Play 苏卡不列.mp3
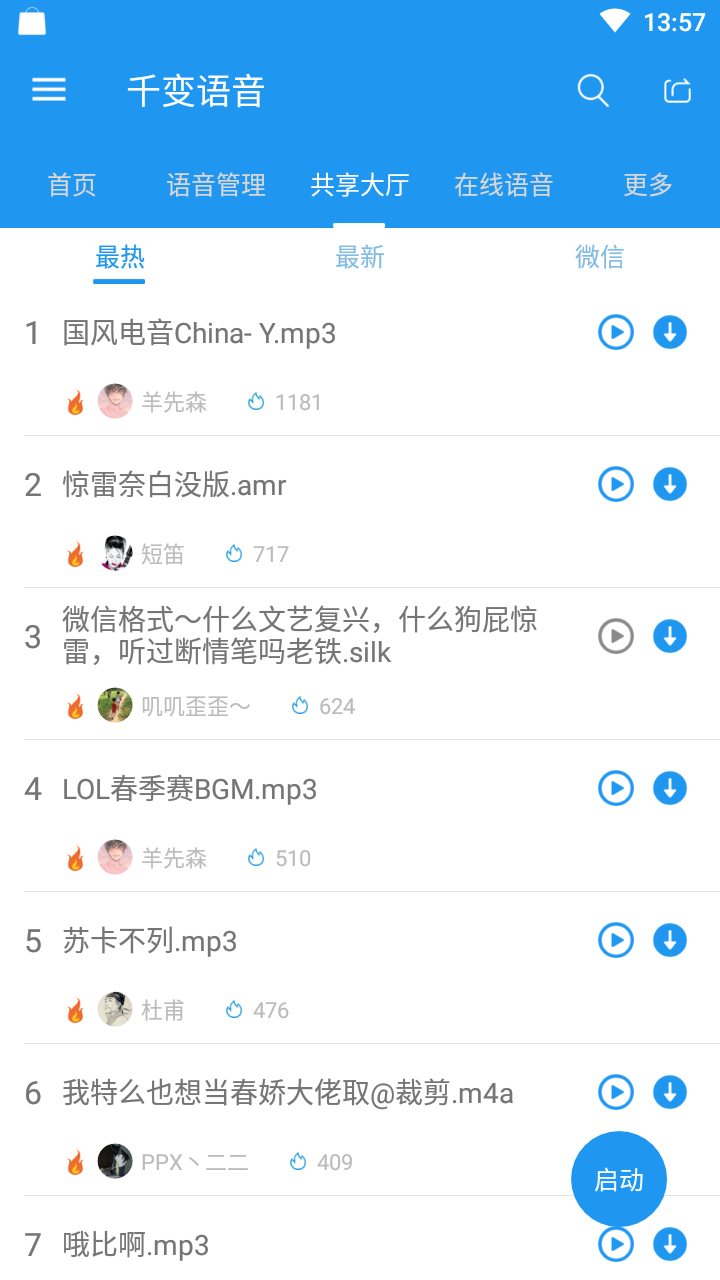Viewport: 720px width, 1280px height. (616, 940)
